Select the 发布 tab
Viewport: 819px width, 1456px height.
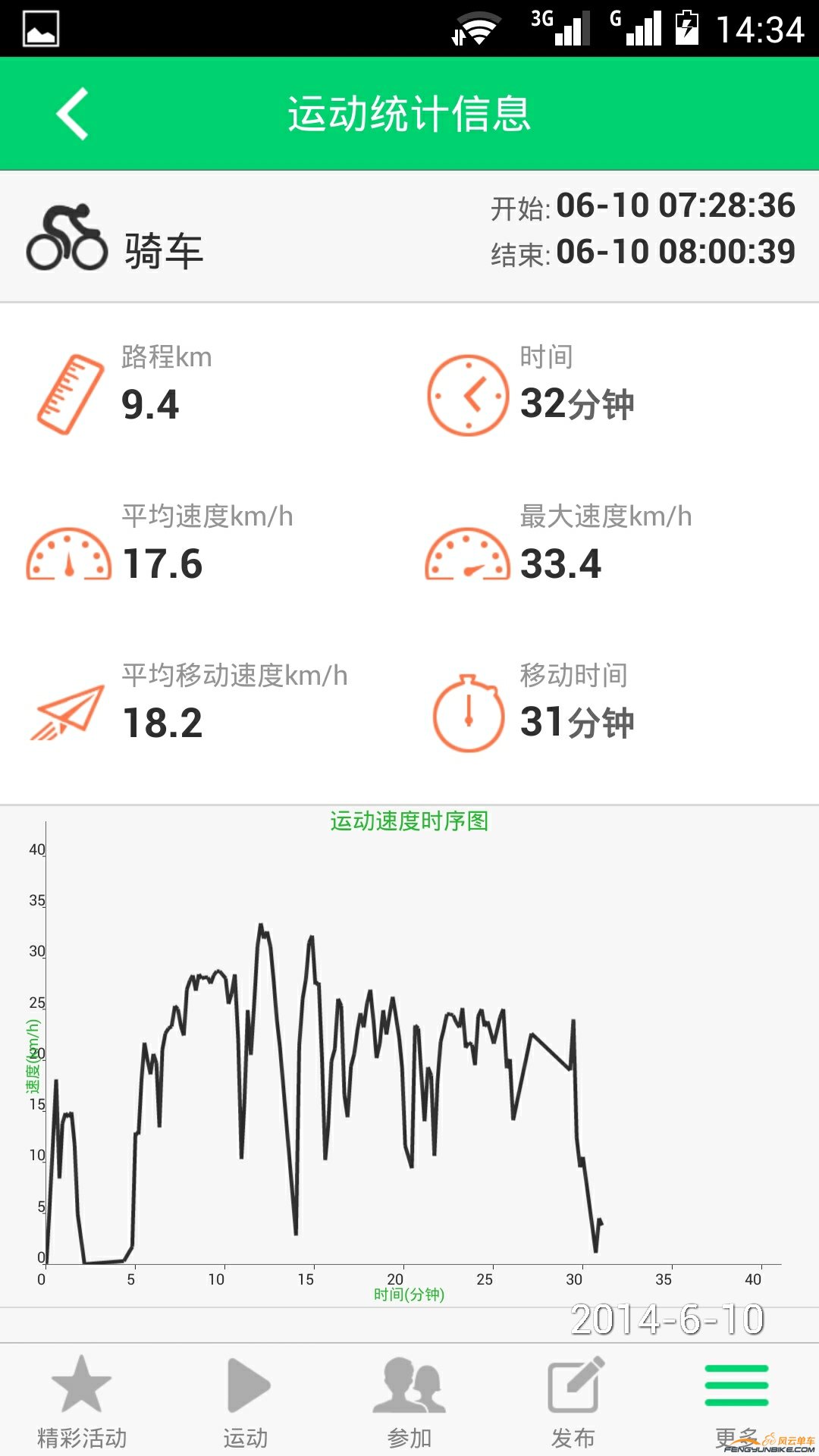click(x=573, y=1401)
